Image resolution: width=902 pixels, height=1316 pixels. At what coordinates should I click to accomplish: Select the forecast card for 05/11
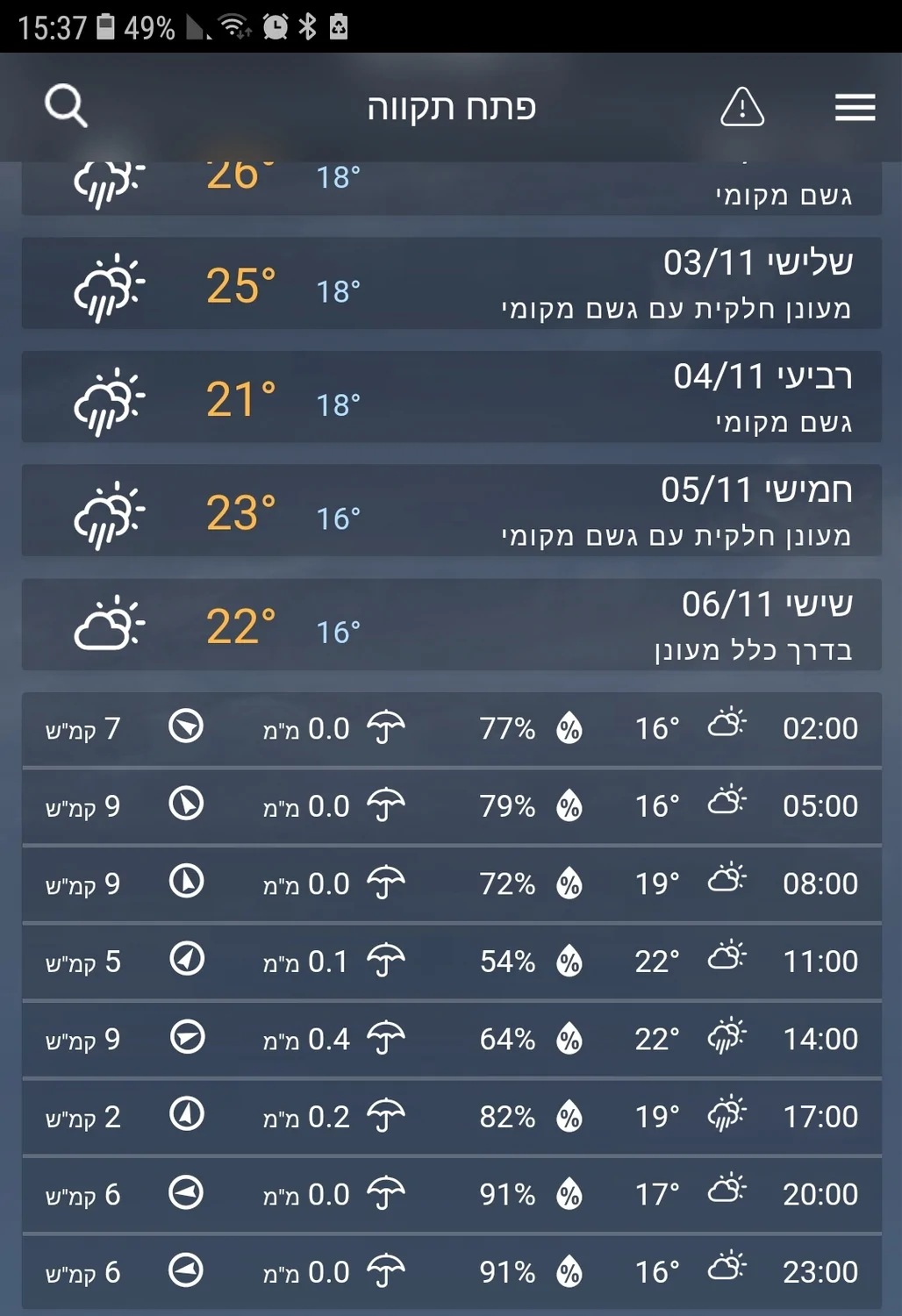pos(451,511)
